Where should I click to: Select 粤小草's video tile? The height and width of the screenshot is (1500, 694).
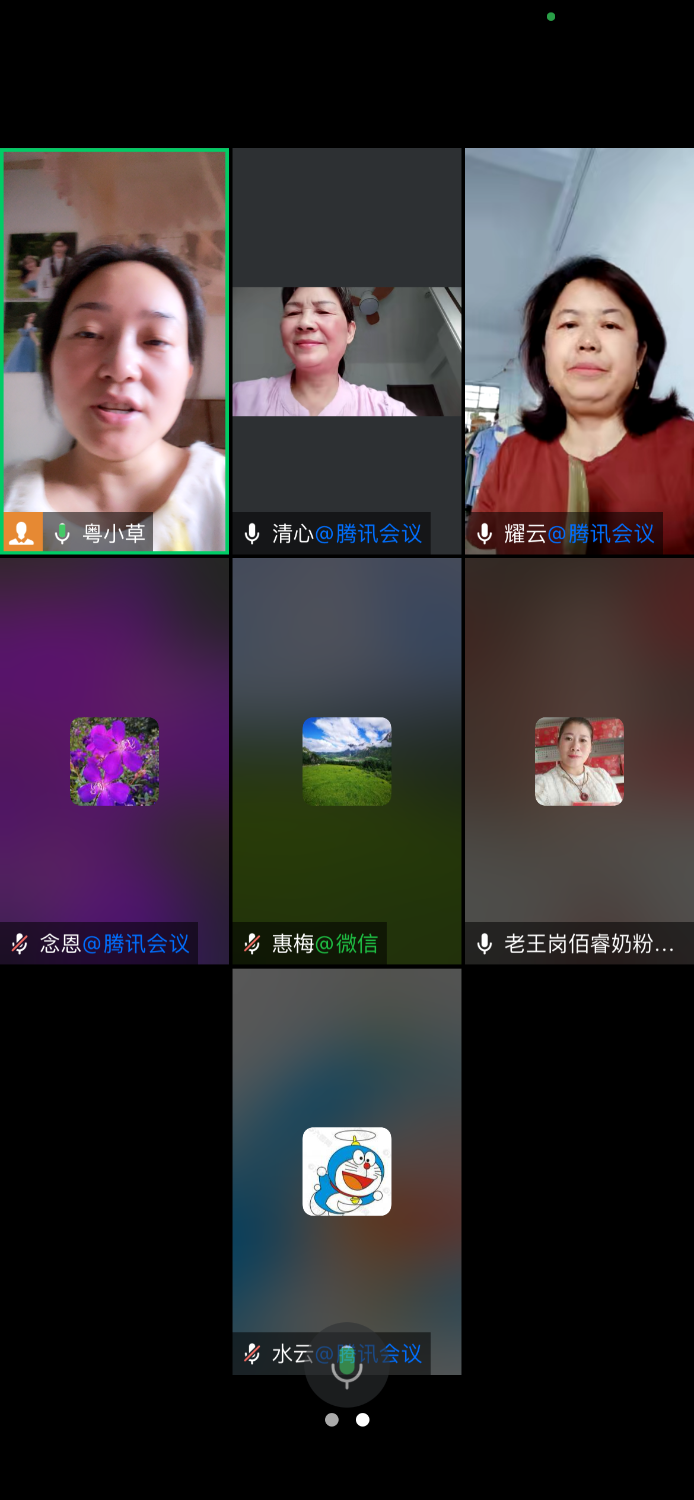[115, 350]
